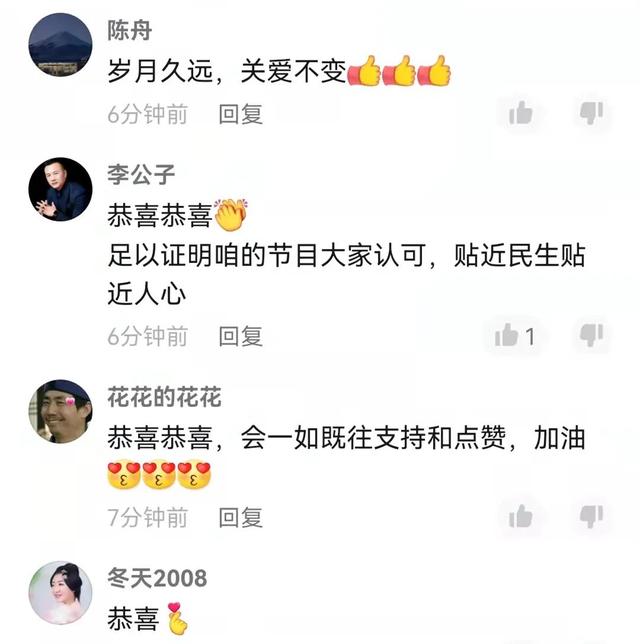Screen dimensions: 640x644
Task: Open 李公子's profile avatar
Action: click(60, 189)
